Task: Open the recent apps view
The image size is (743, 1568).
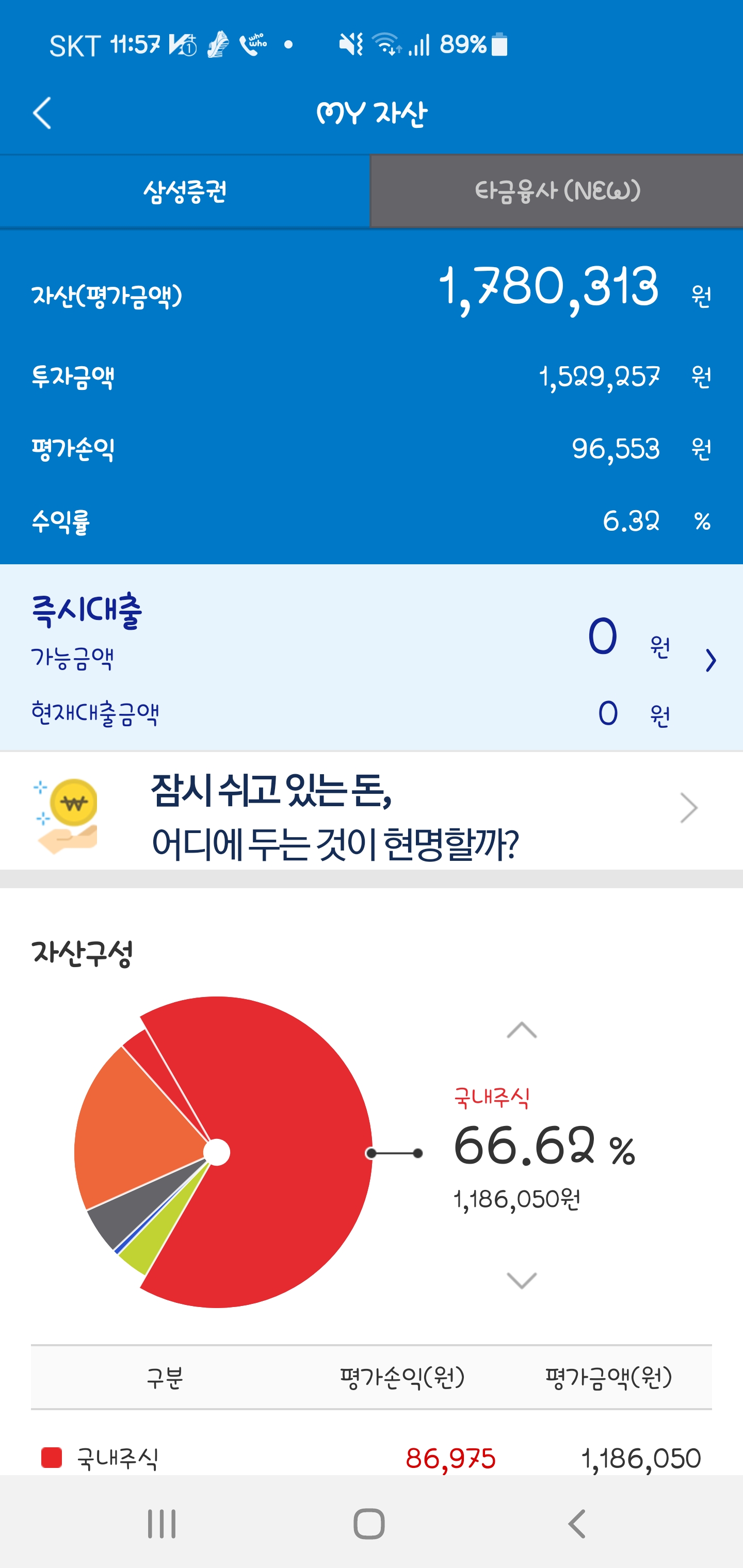Action: [x=161, y=1524]
